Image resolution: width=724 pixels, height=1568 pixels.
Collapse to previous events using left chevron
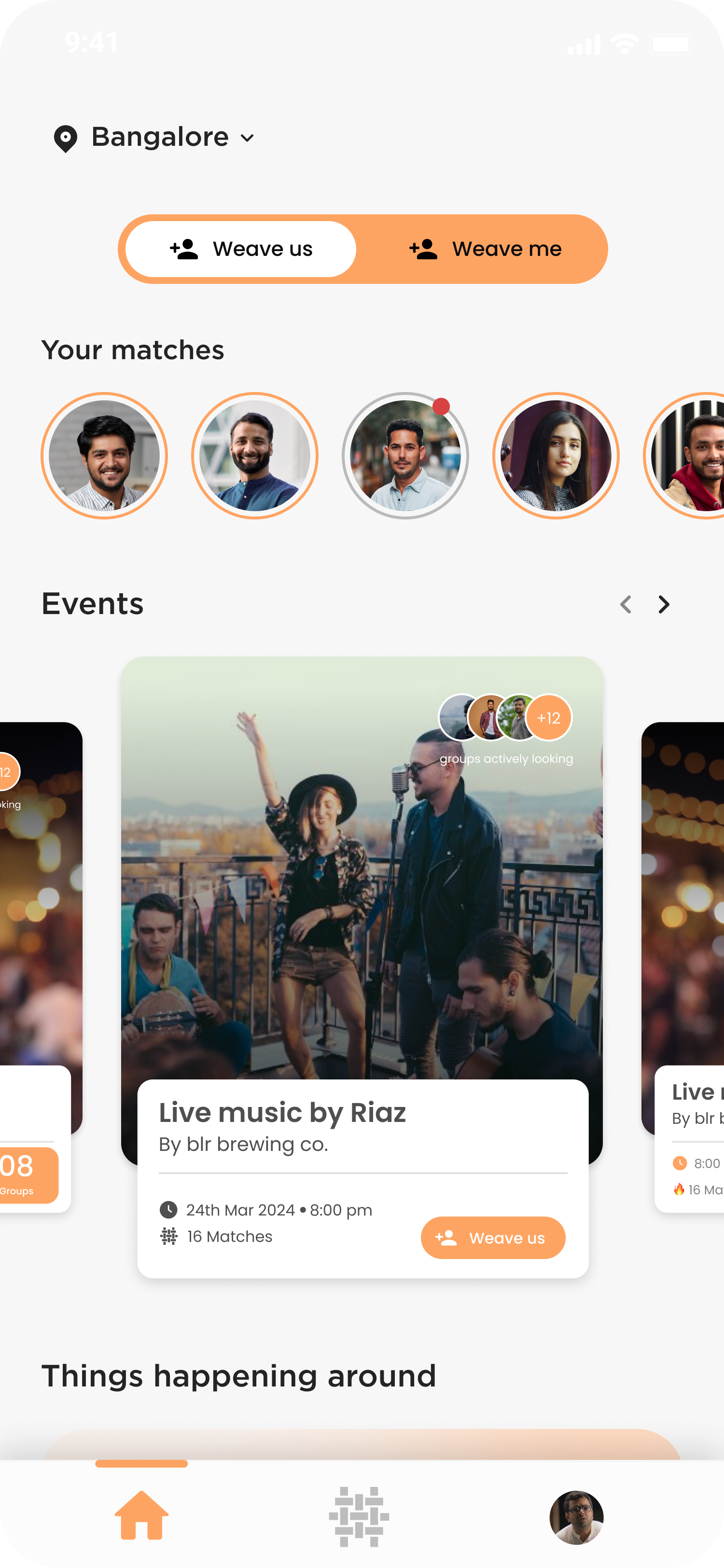coord(626,604)
